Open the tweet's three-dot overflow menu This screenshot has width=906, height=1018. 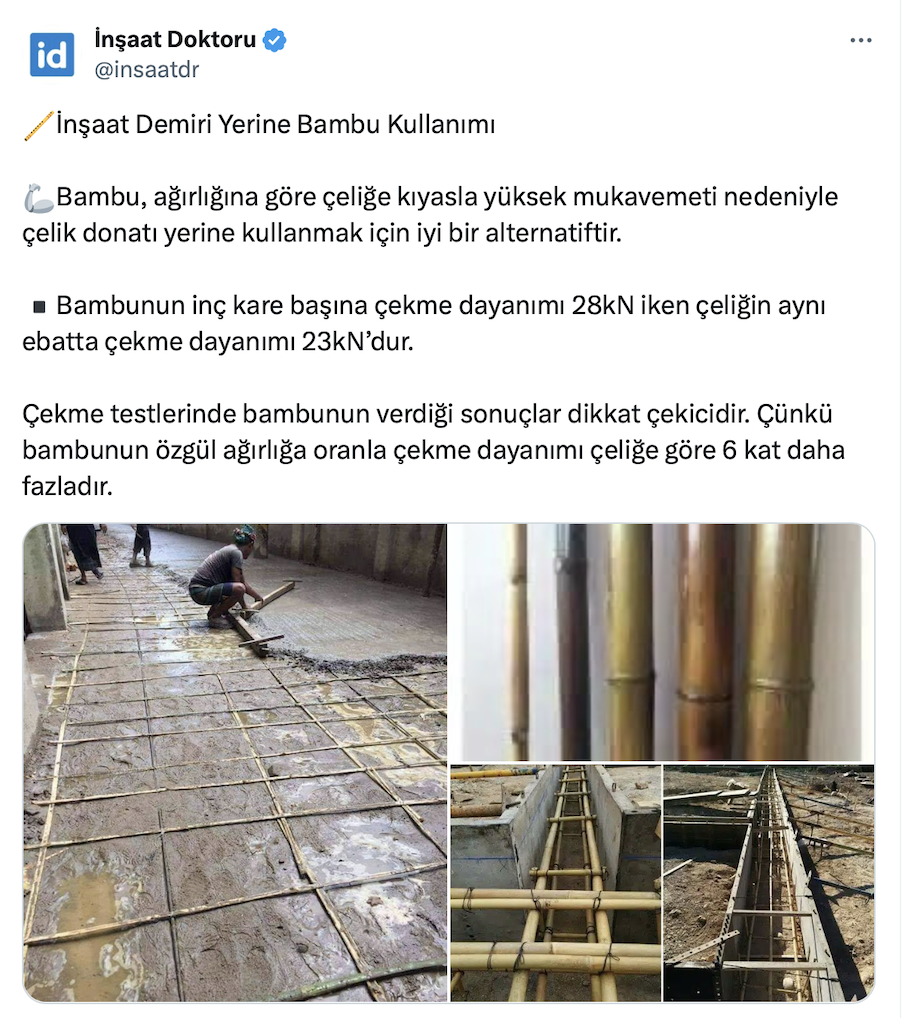860,41
